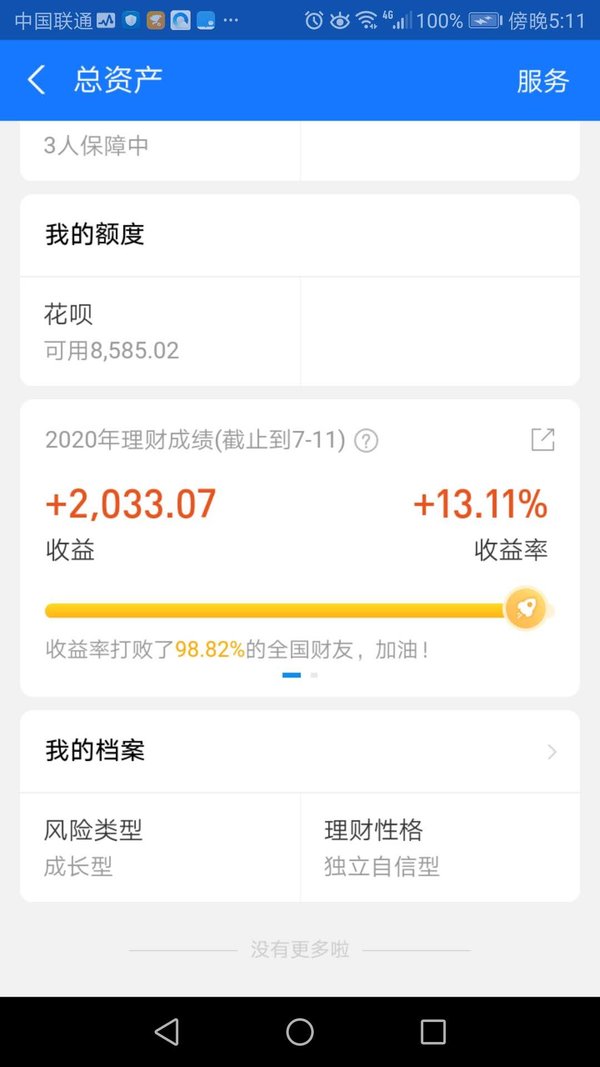Open 我的档案 details

(299, 751)
